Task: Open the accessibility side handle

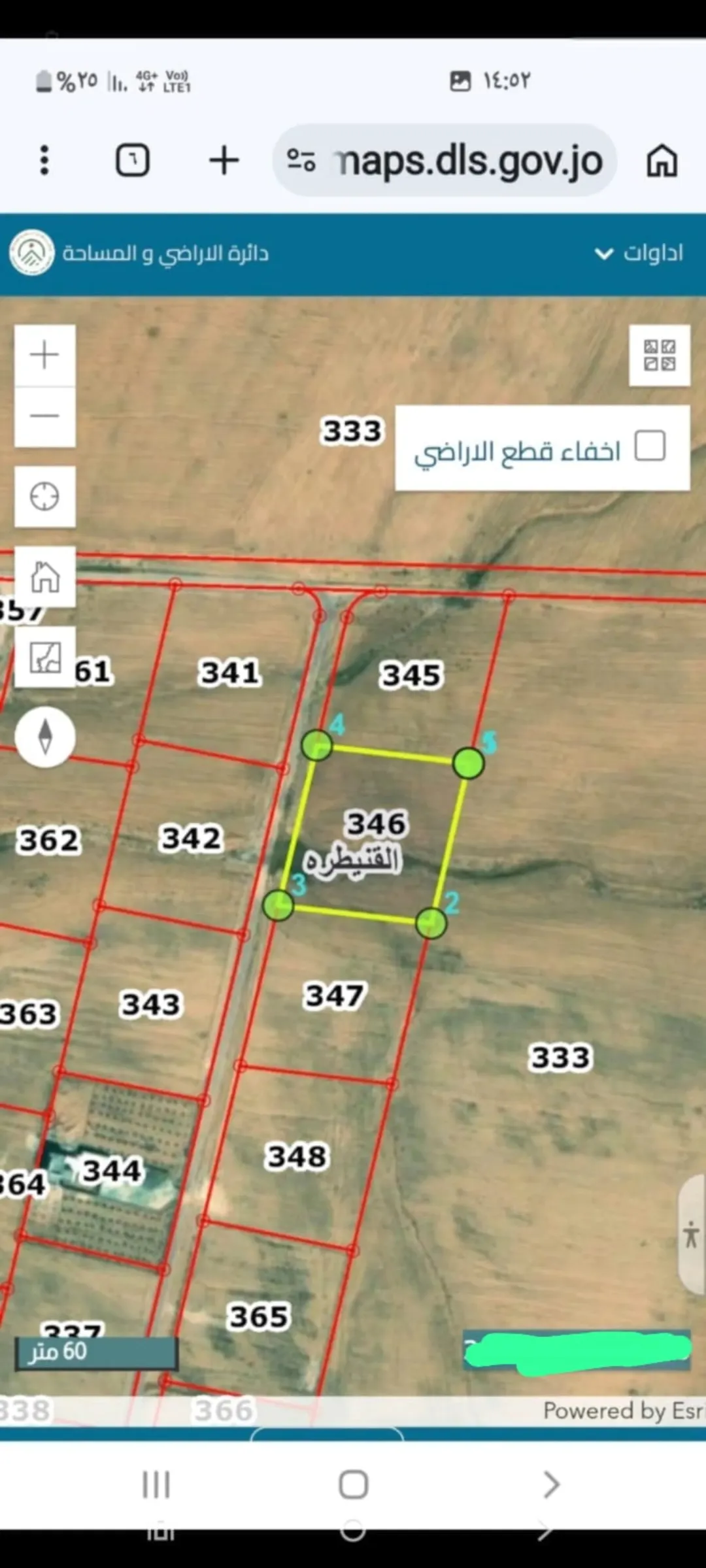Action: (692, 1235)
